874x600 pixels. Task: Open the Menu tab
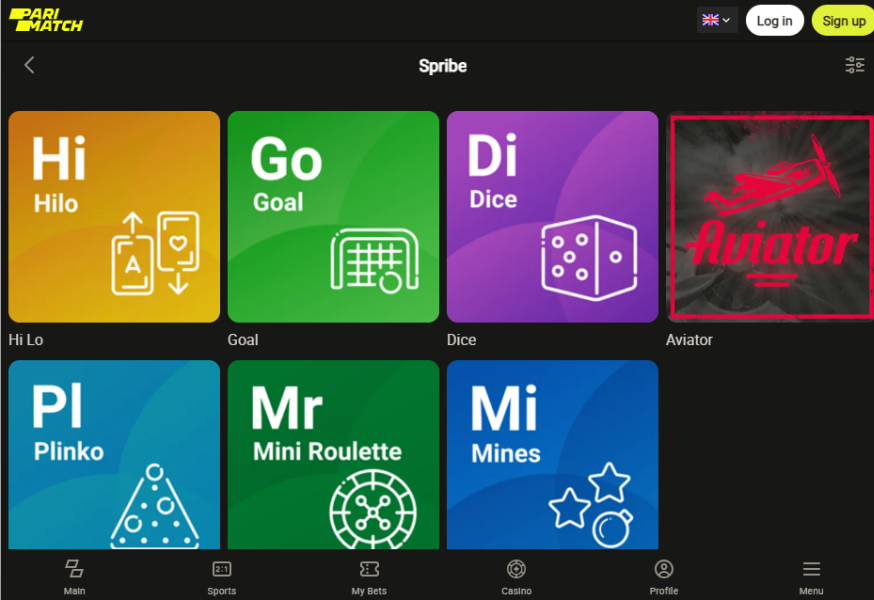pyautogui.click(x=811, y=577)
